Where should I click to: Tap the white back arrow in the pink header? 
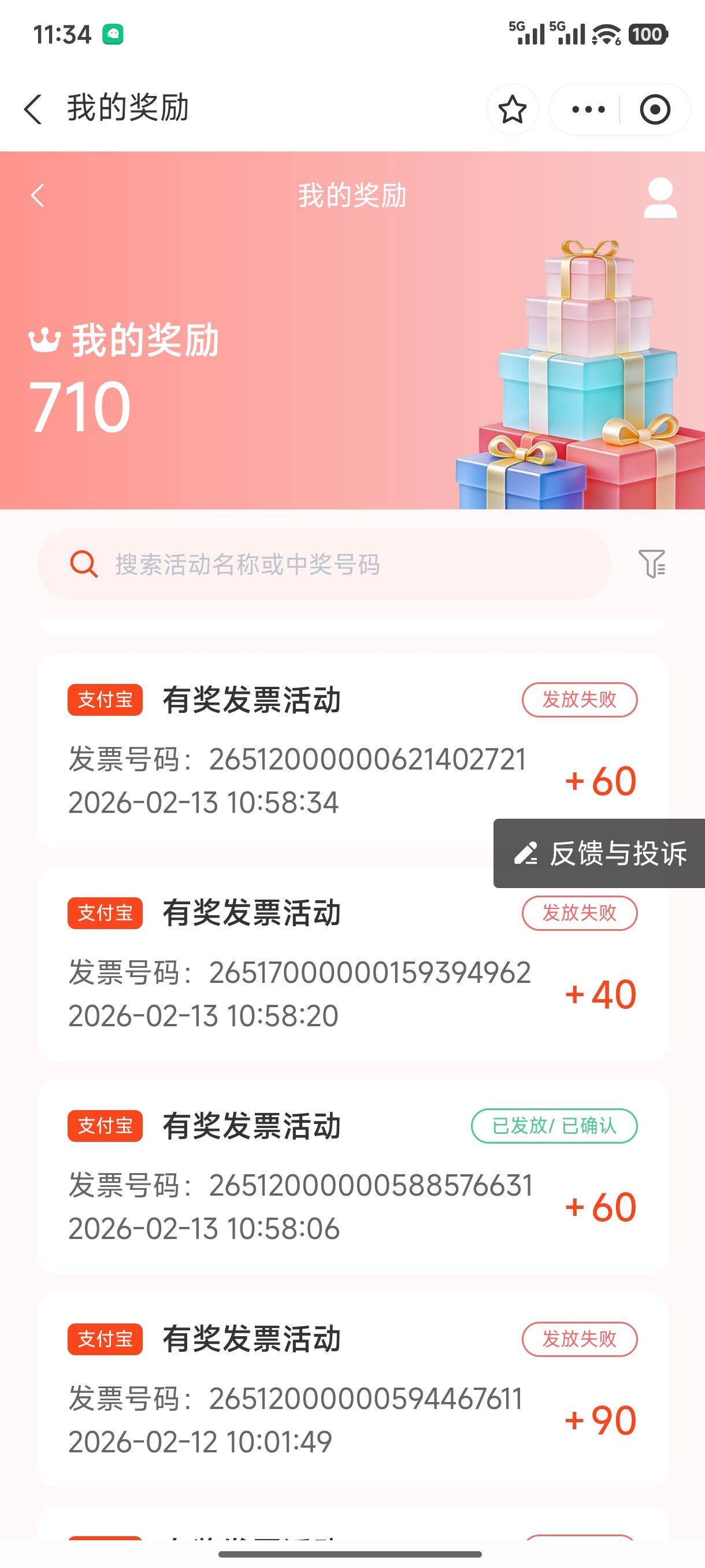pos(38,195)
